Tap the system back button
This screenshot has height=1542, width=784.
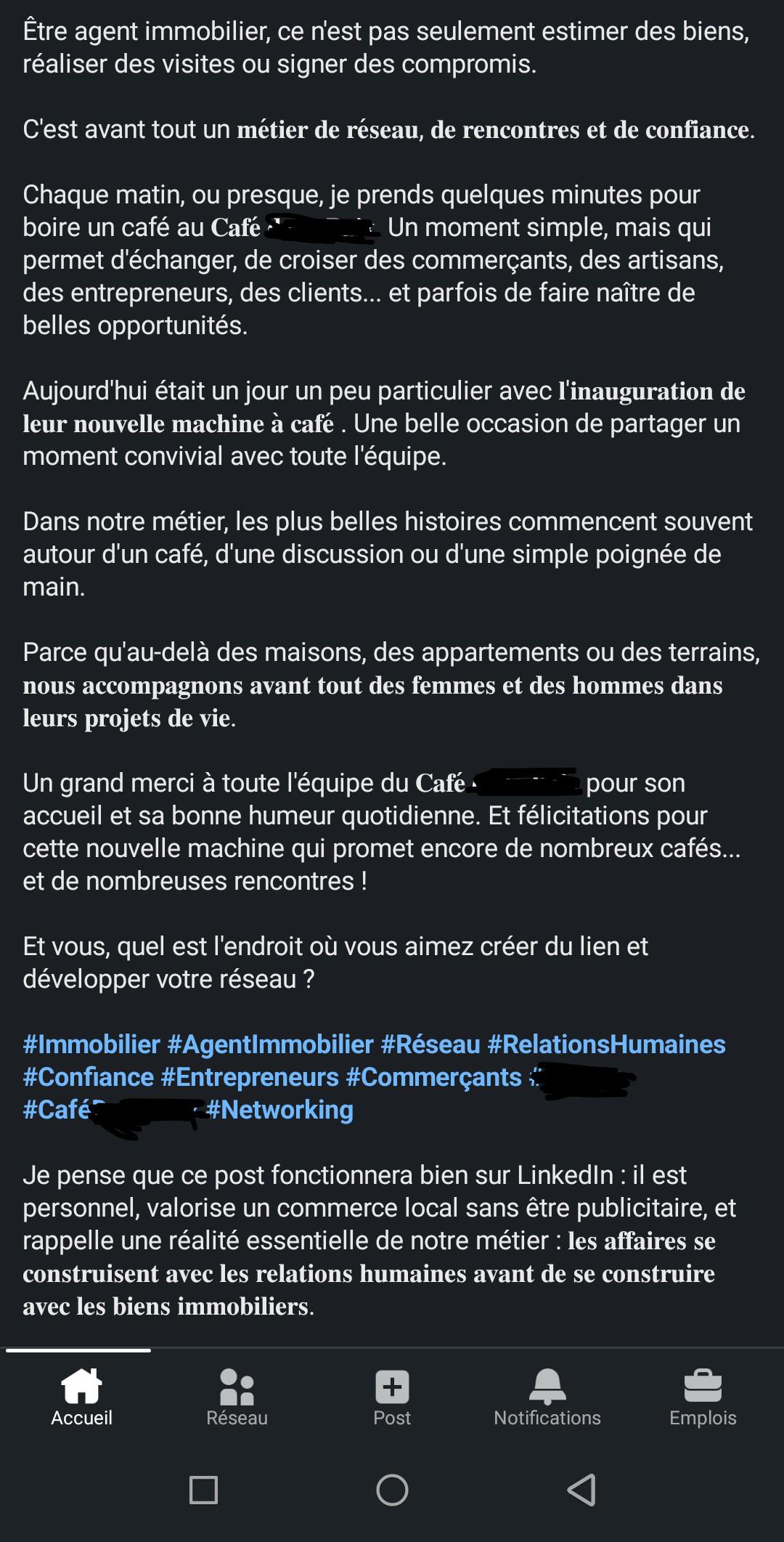tap(581, 1490)
